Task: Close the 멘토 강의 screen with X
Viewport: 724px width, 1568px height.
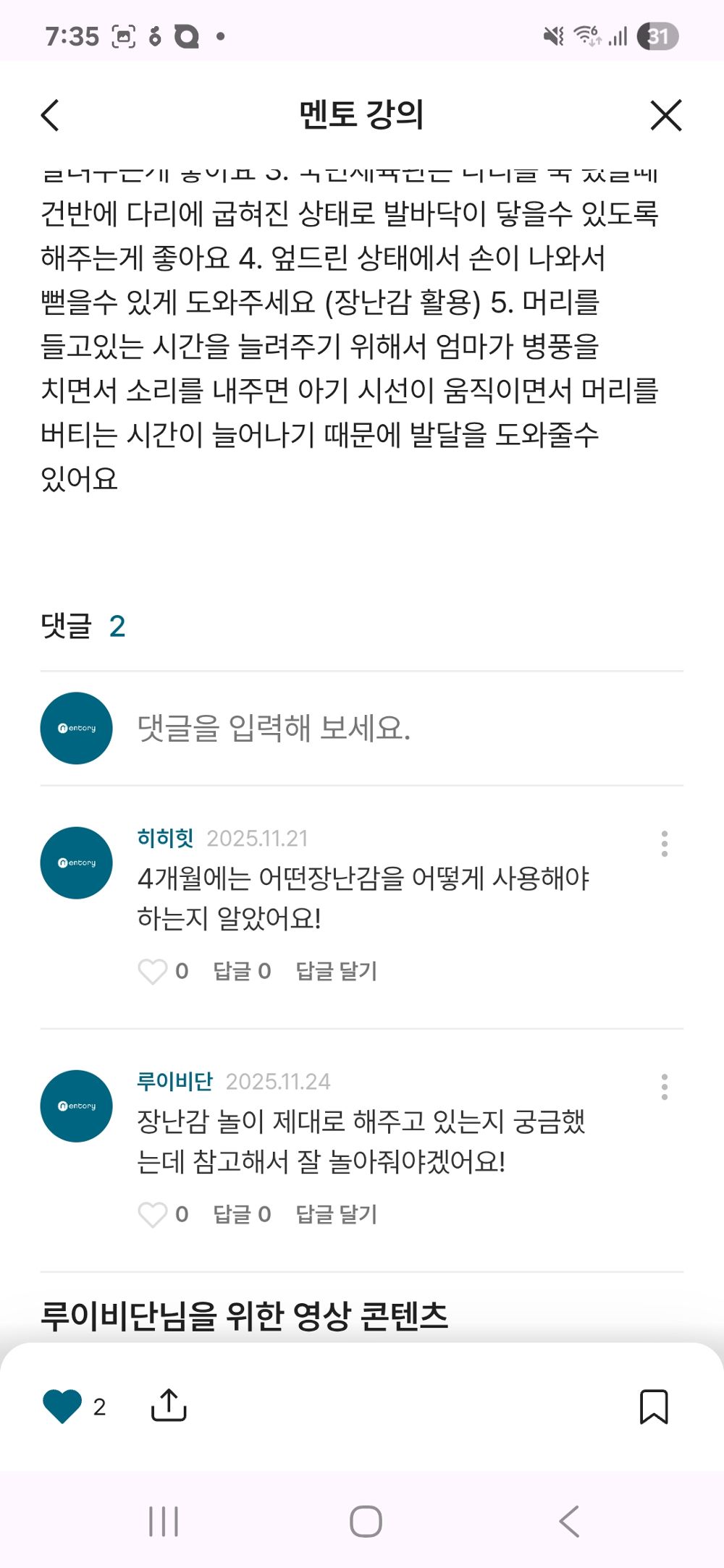Action: pyautogui.click(x=666, y=116)
